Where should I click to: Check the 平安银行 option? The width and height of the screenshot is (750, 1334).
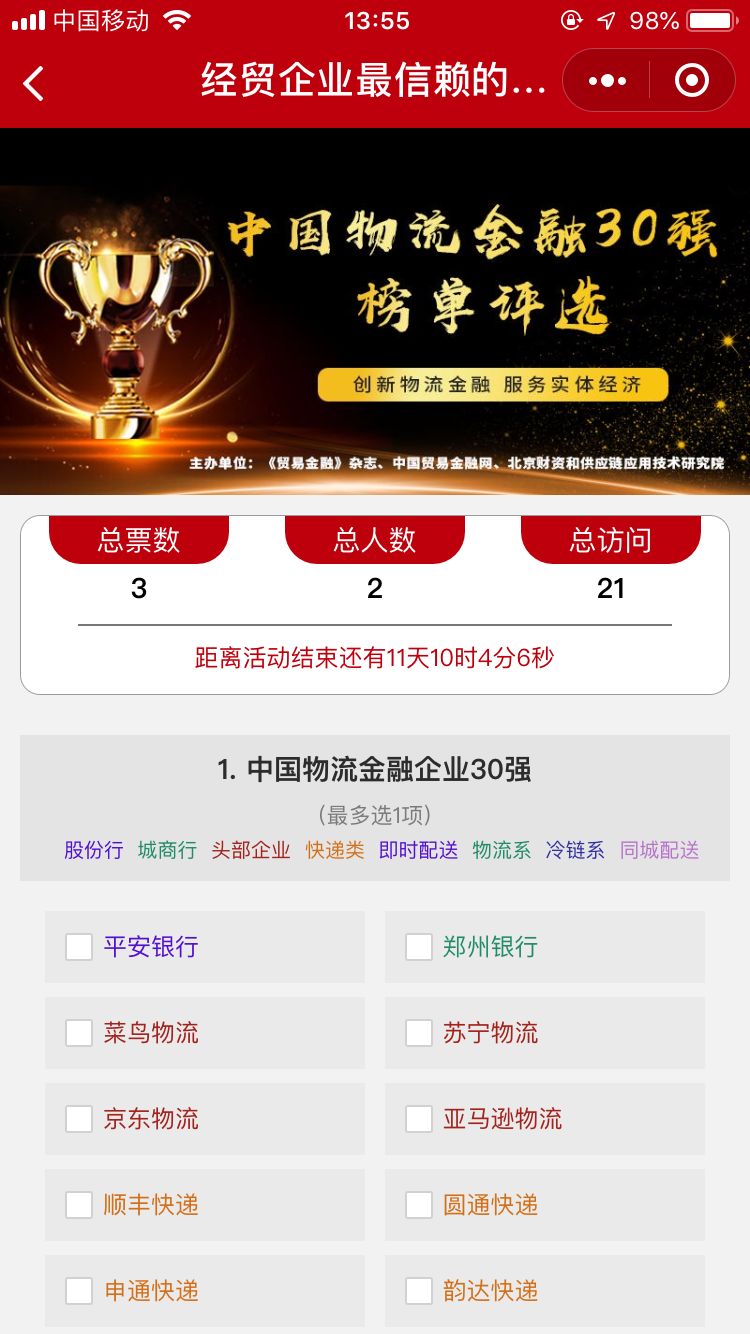(x=79, y=947)
